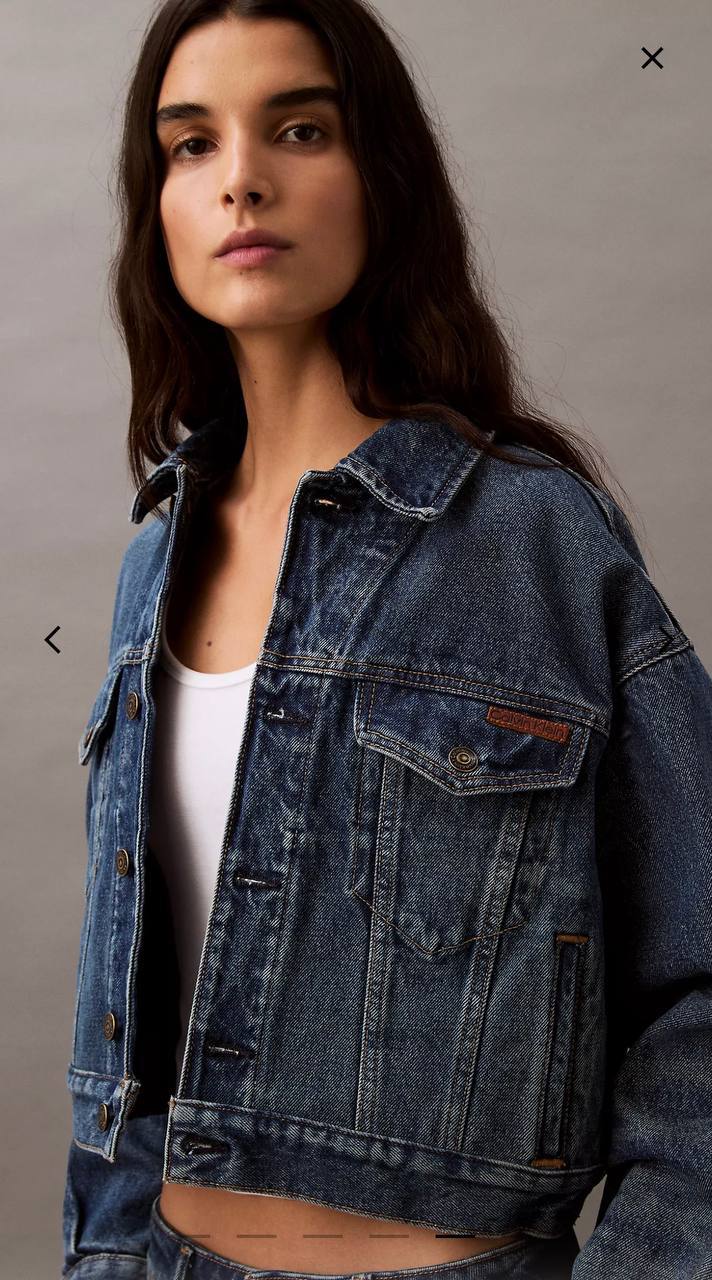
Task: Close the full-screen product image viewer
Action: [x=652, y=58]
